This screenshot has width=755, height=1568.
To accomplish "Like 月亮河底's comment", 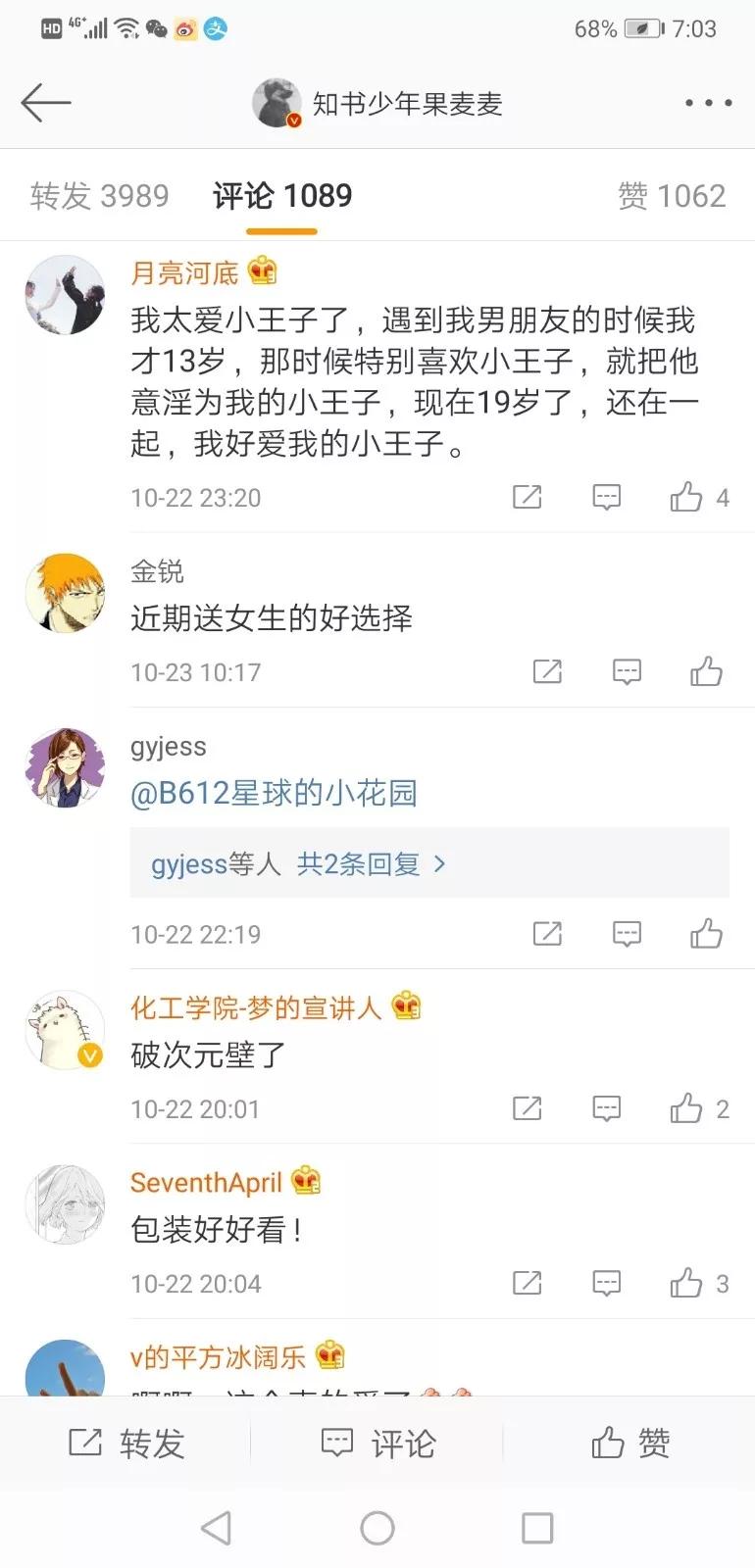I will [686, 498].
